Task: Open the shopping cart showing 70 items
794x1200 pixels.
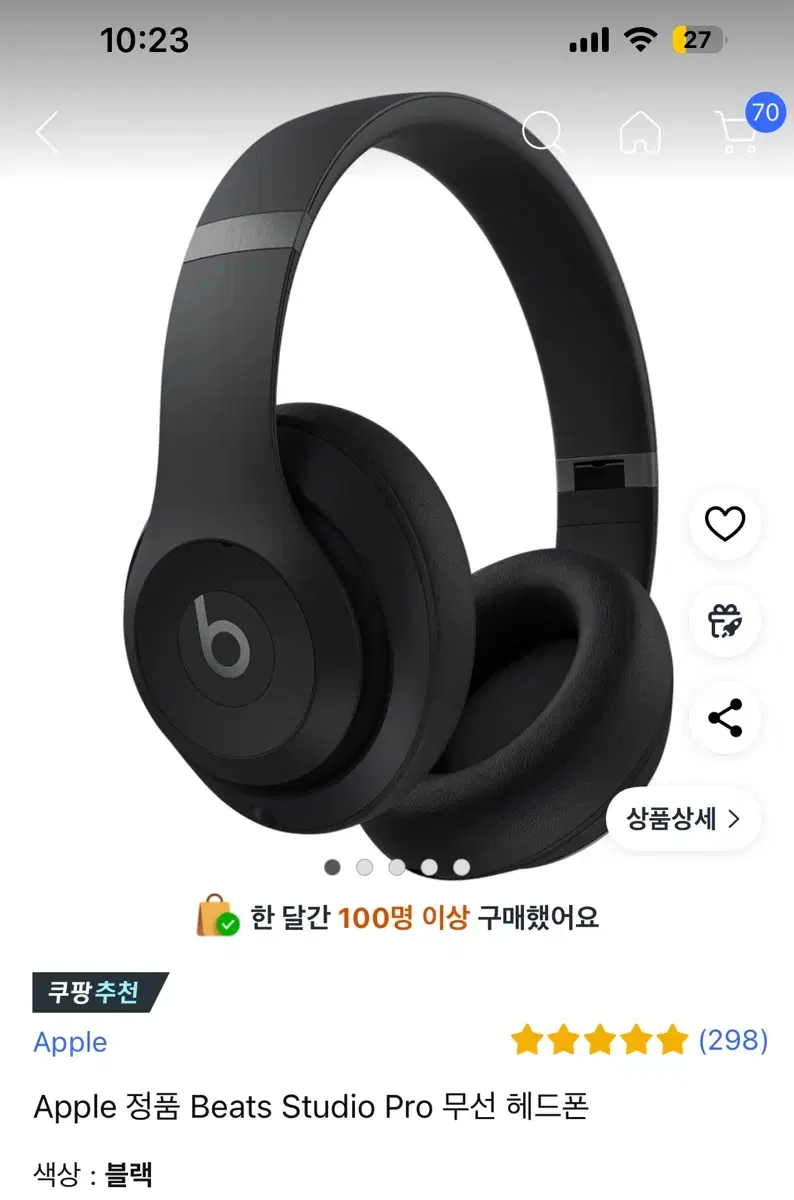Action: tap(737, 133)
